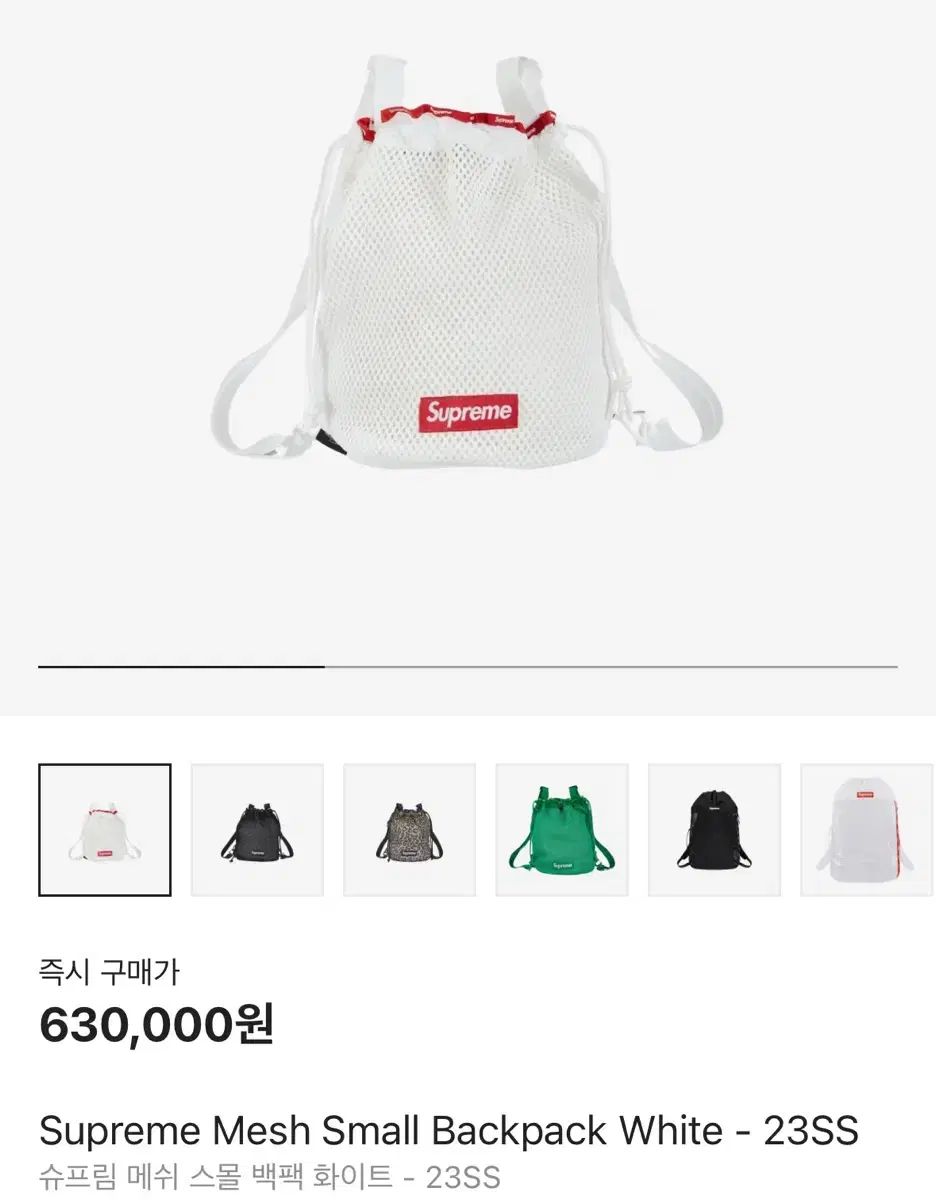Select the currently highlighted white mesh thumbnail
This screenshot has width=936, height=1200.
[103, 829]
